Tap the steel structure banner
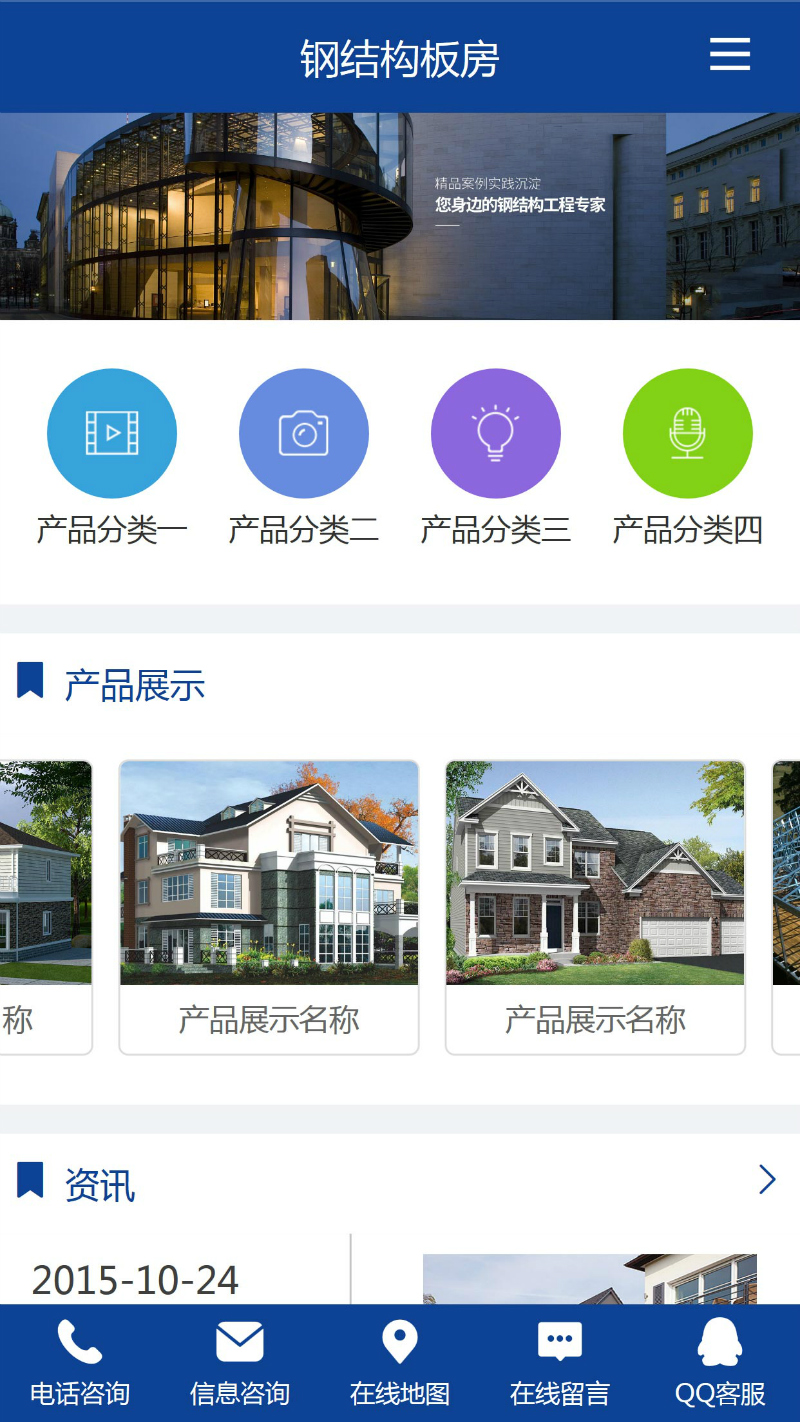Screen dimensions: 800x1422 tap(400, 216)
